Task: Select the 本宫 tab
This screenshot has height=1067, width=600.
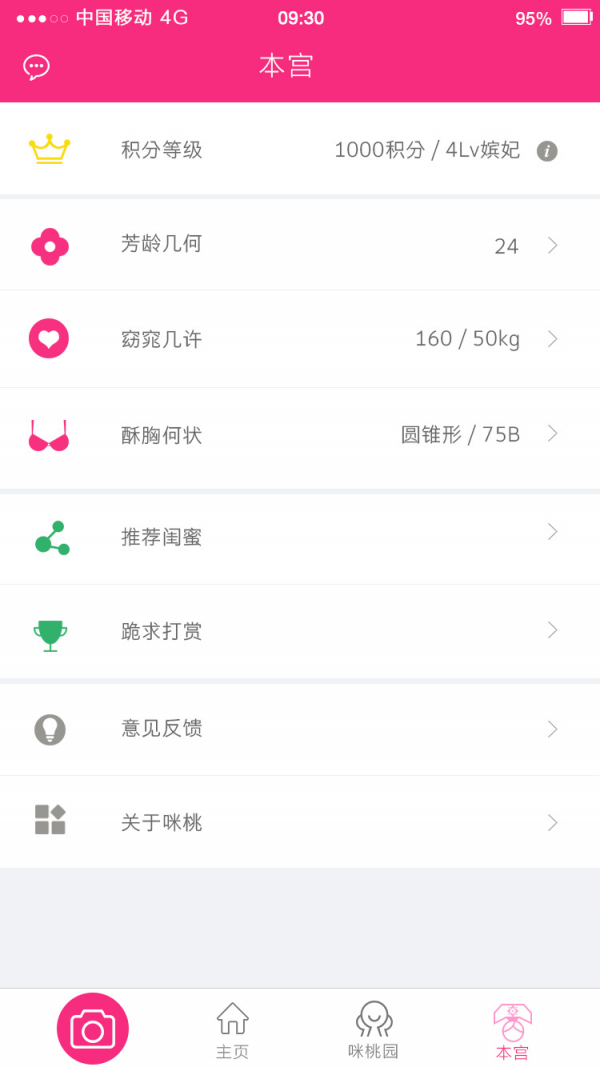Action: [x=512, y=1031]
